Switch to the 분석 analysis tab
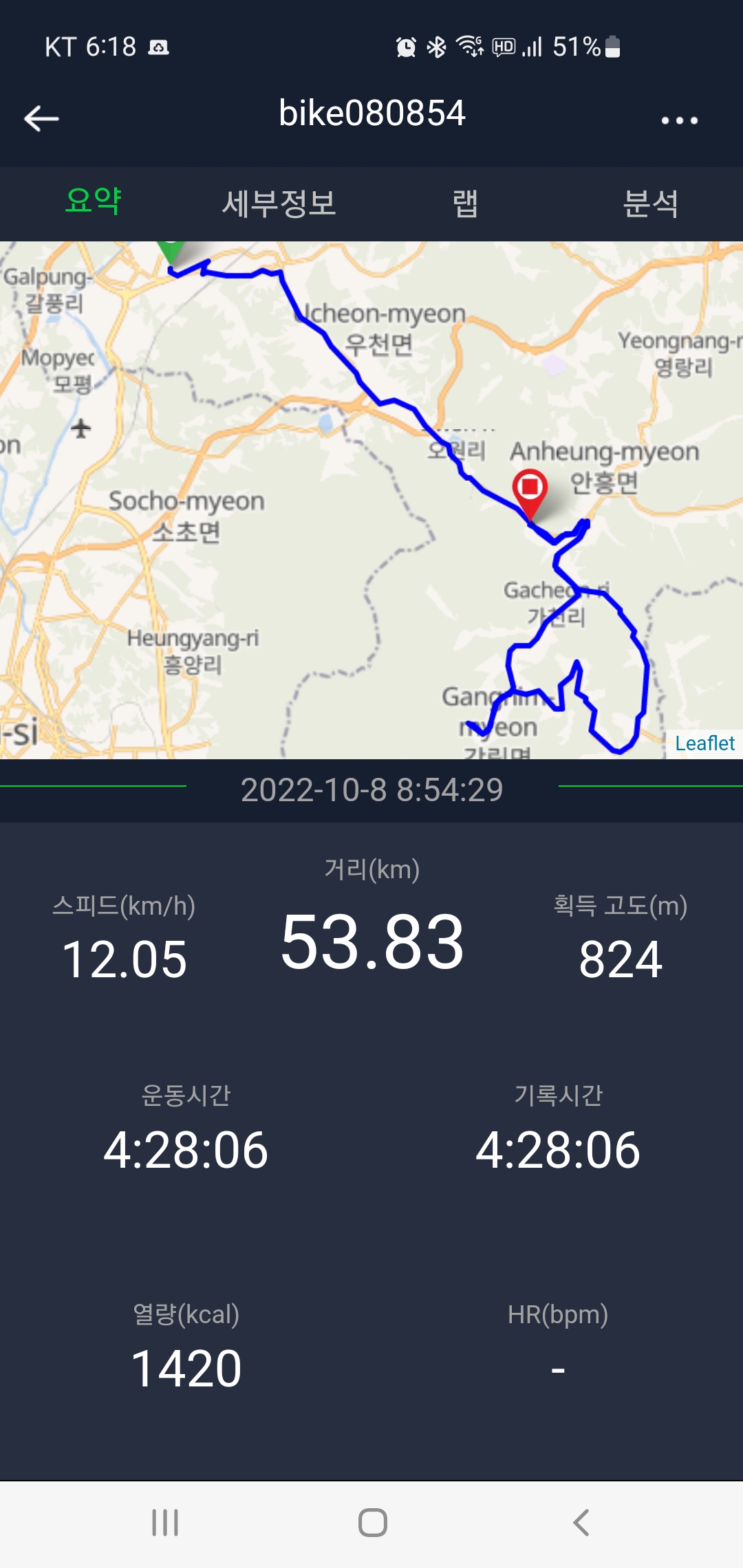Viewport: 743px width, 1568px height. (x=650, y=204)
